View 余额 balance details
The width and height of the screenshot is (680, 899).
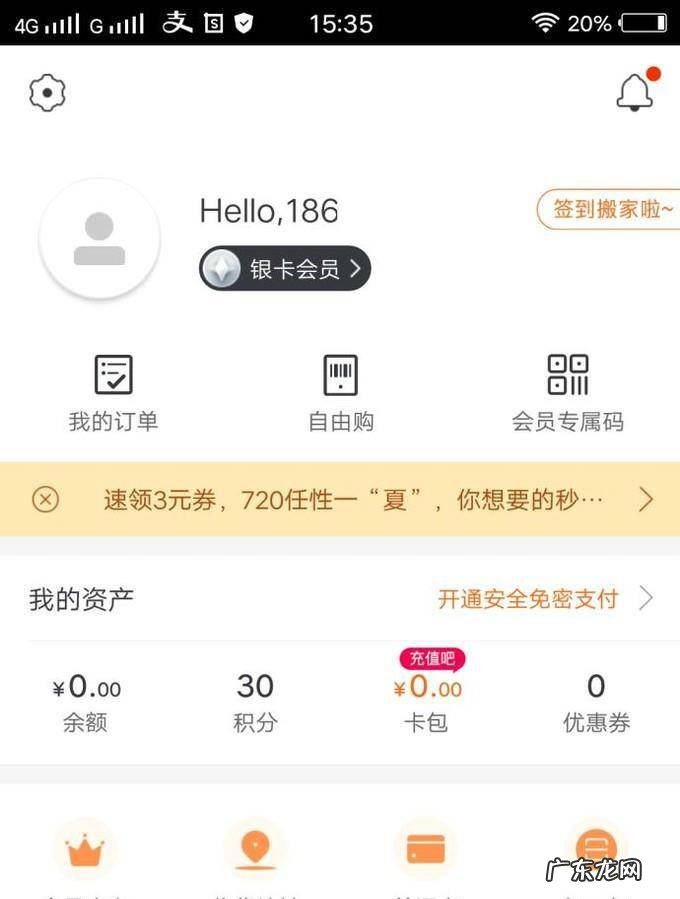coord(86,702)
